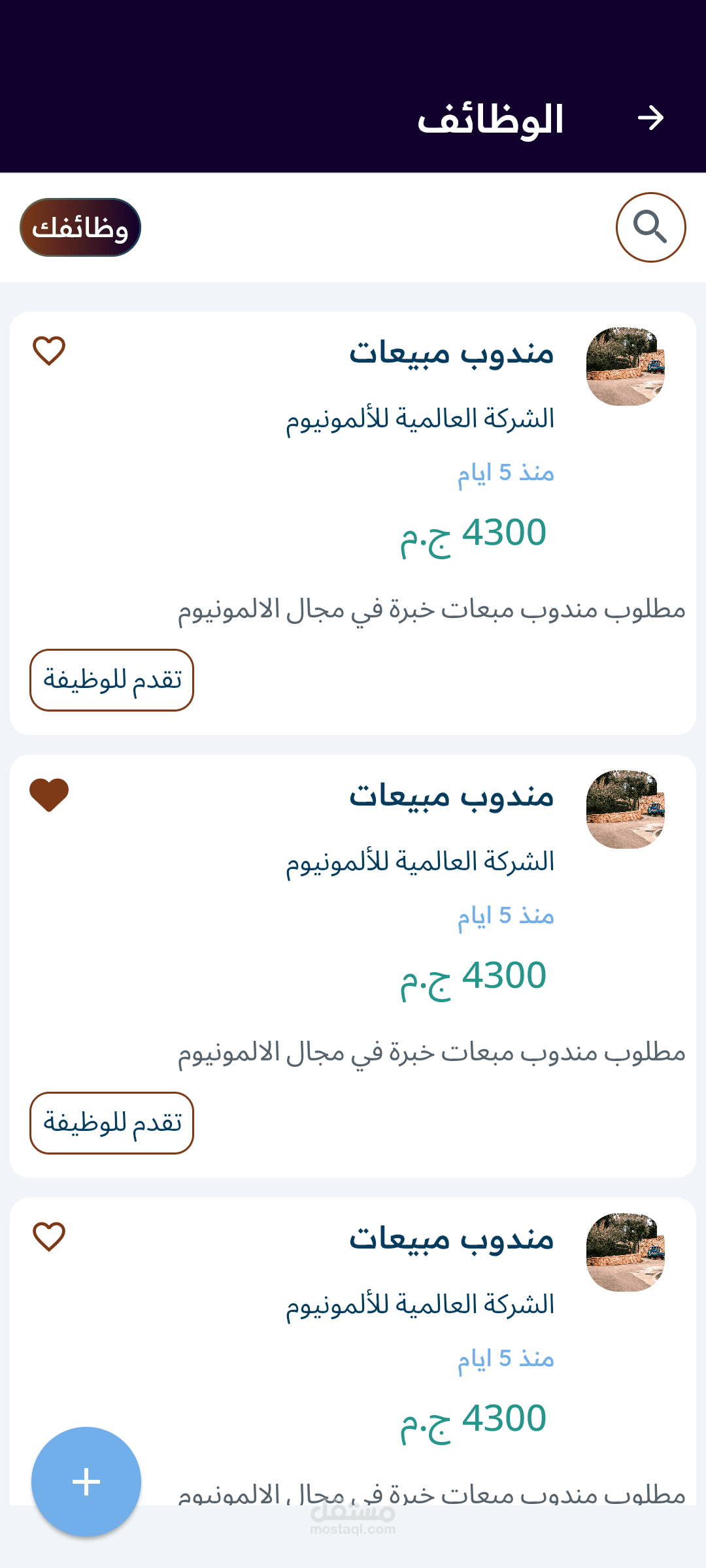Image resolution: width=706 pixels, height=1568 pixels.
Task: Tap تقدم للوظيفة on the favorited job card
Action: point(112,1122)
